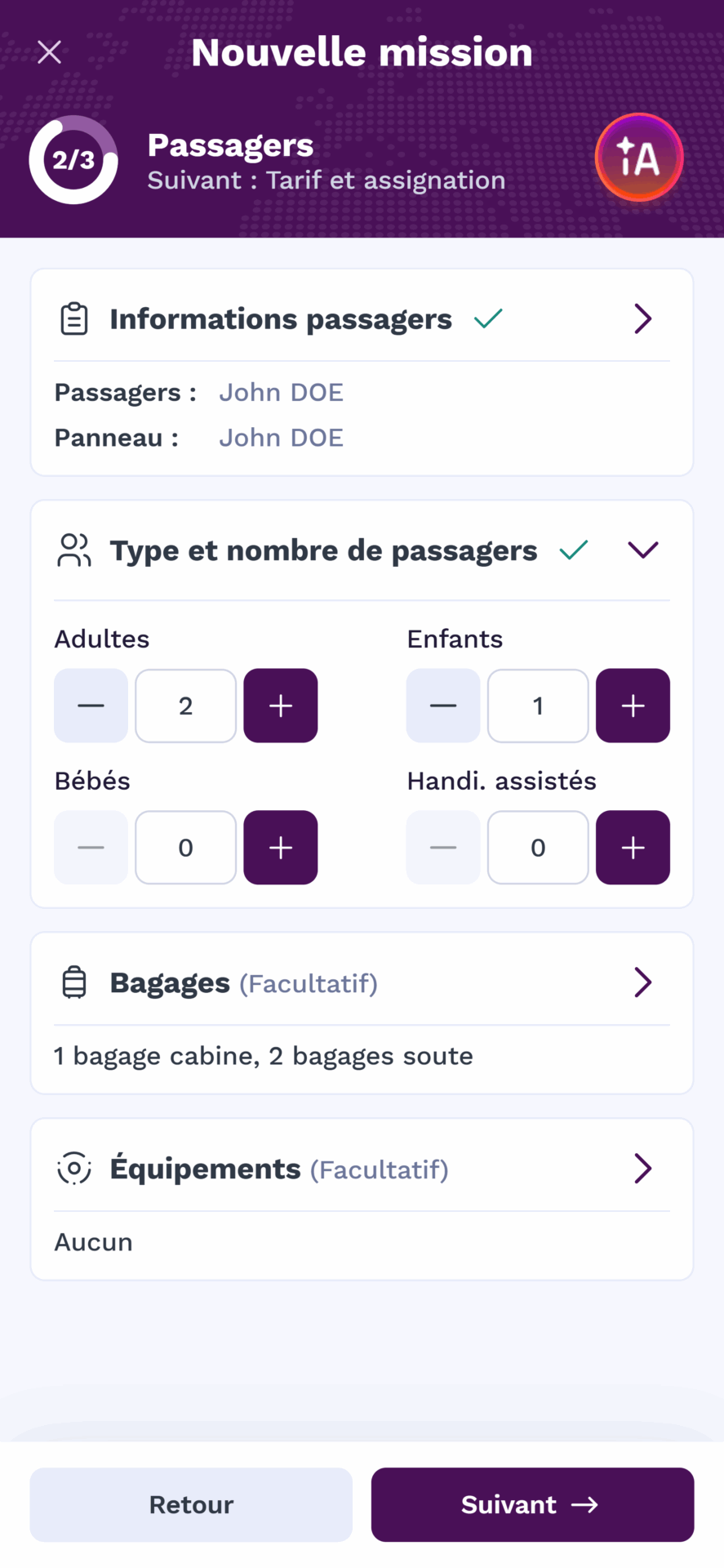Image resolution: width=724 pixels, height=1568 pixels.
Task: Open the Équipements section
Action: 642,1168
